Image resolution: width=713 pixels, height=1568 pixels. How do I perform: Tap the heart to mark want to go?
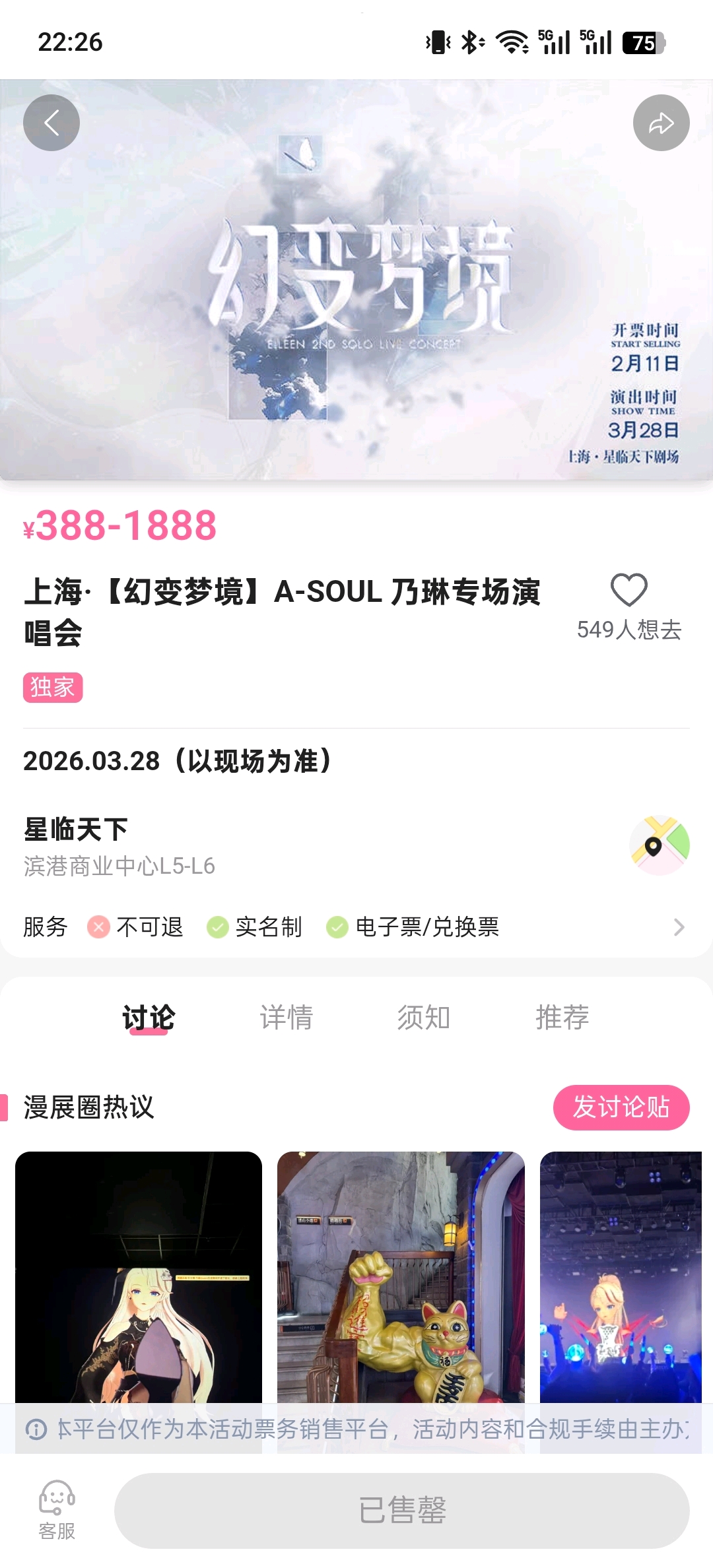[x=628, y=589]
